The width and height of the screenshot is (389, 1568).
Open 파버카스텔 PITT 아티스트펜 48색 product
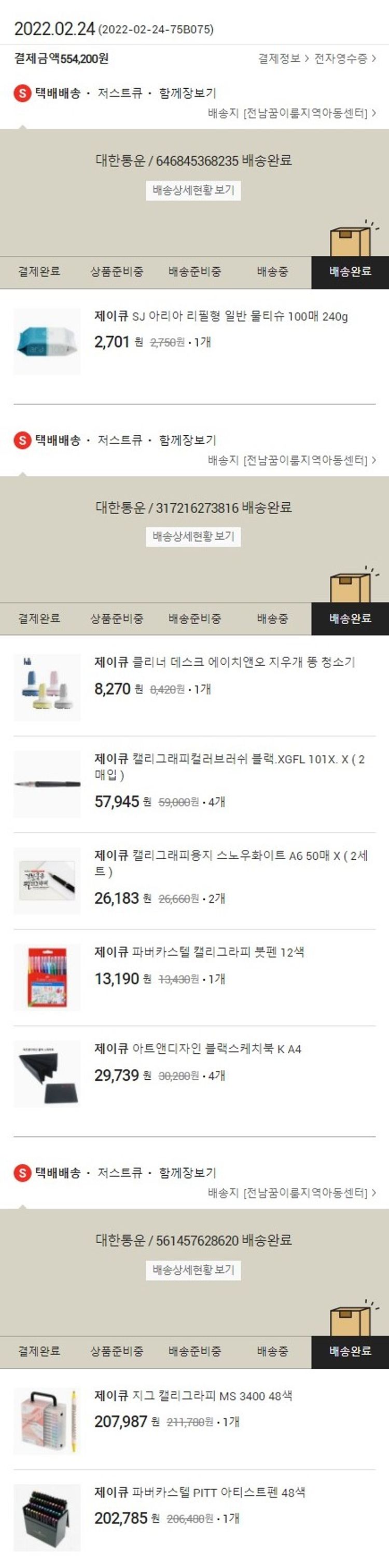(200, 1493)
